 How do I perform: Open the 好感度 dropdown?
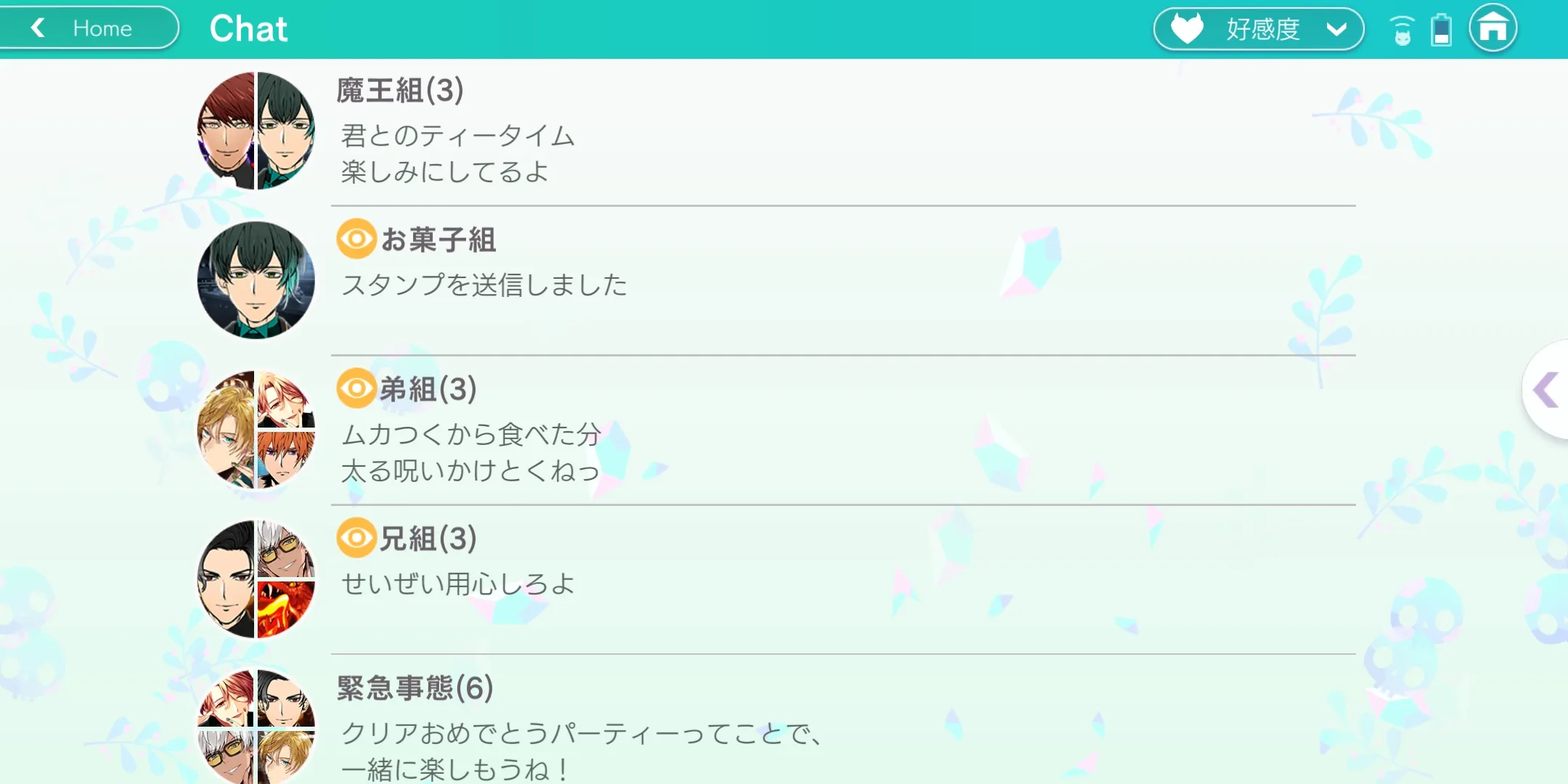point(1259,29)
